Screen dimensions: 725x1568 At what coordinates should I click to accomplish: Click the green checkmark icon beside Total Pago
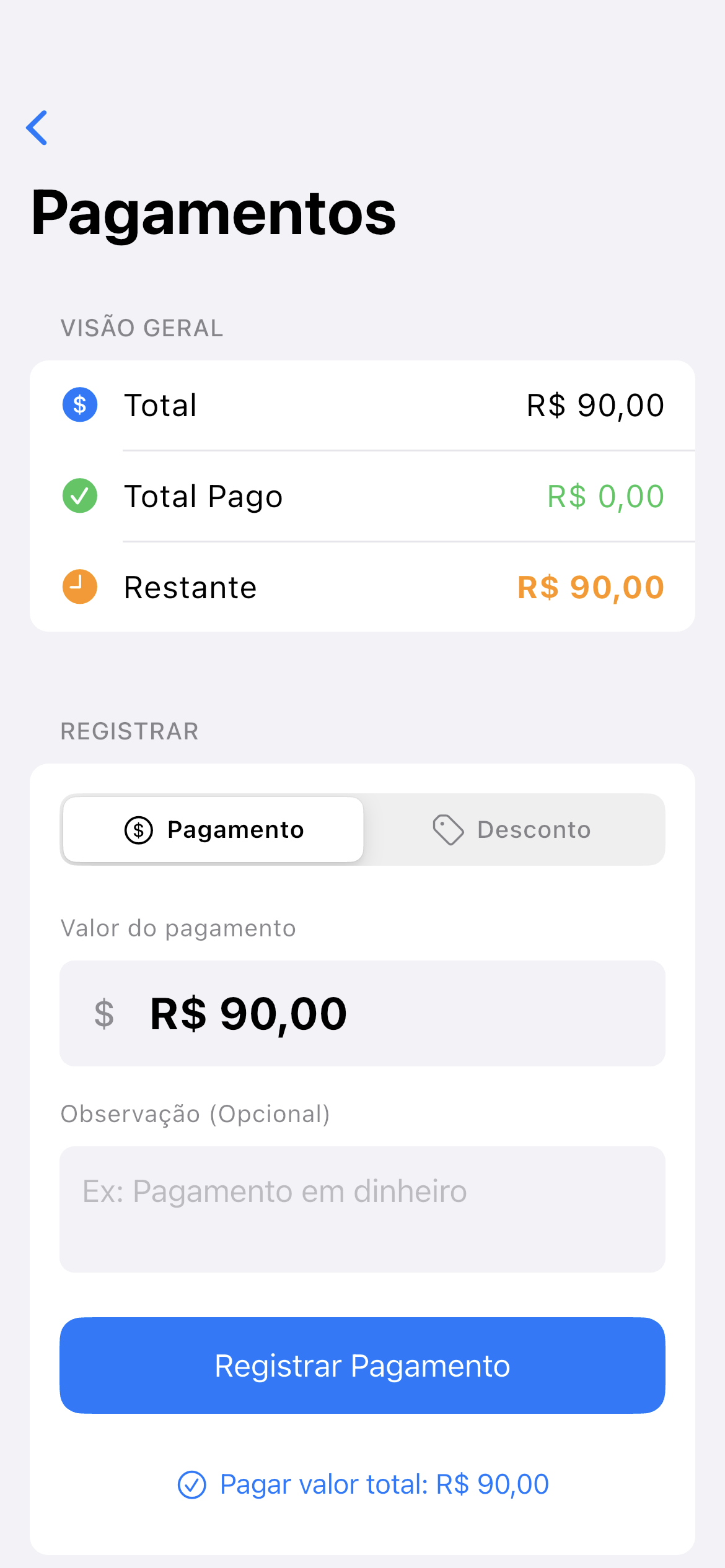(x=79, y=495)
